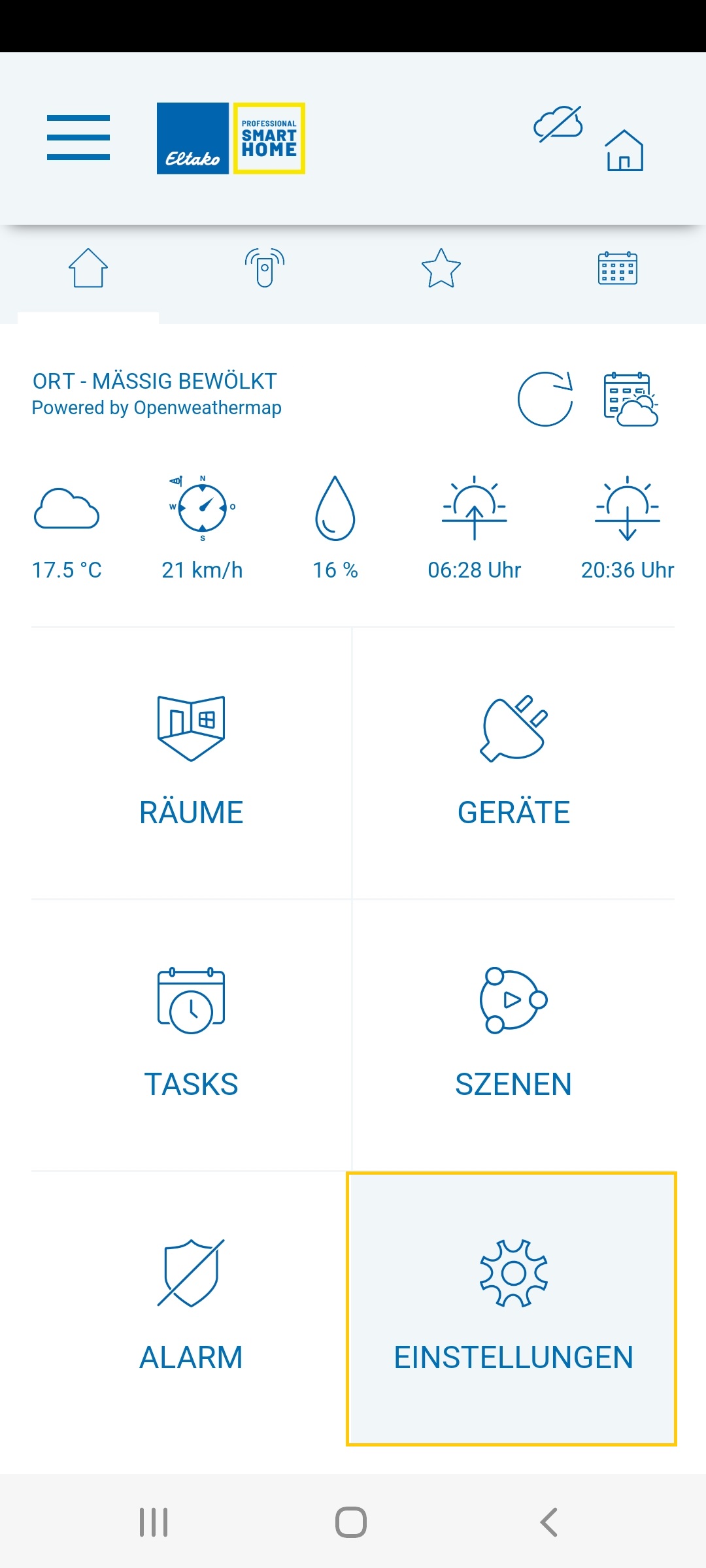Open the weather forecast calendar
706x1568 pixels.
coord(630,399)
